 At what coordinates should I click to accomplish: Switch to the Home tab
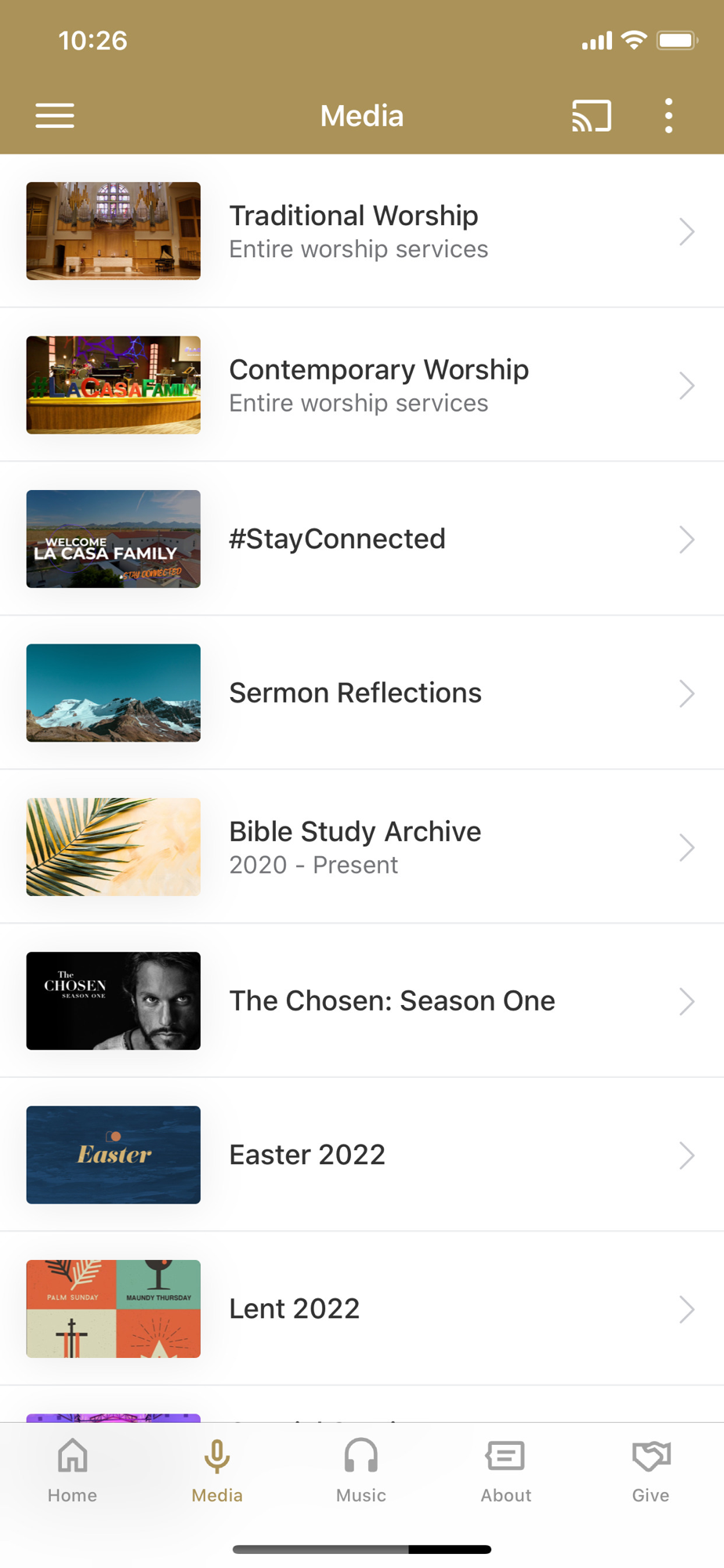(72, 1472)
